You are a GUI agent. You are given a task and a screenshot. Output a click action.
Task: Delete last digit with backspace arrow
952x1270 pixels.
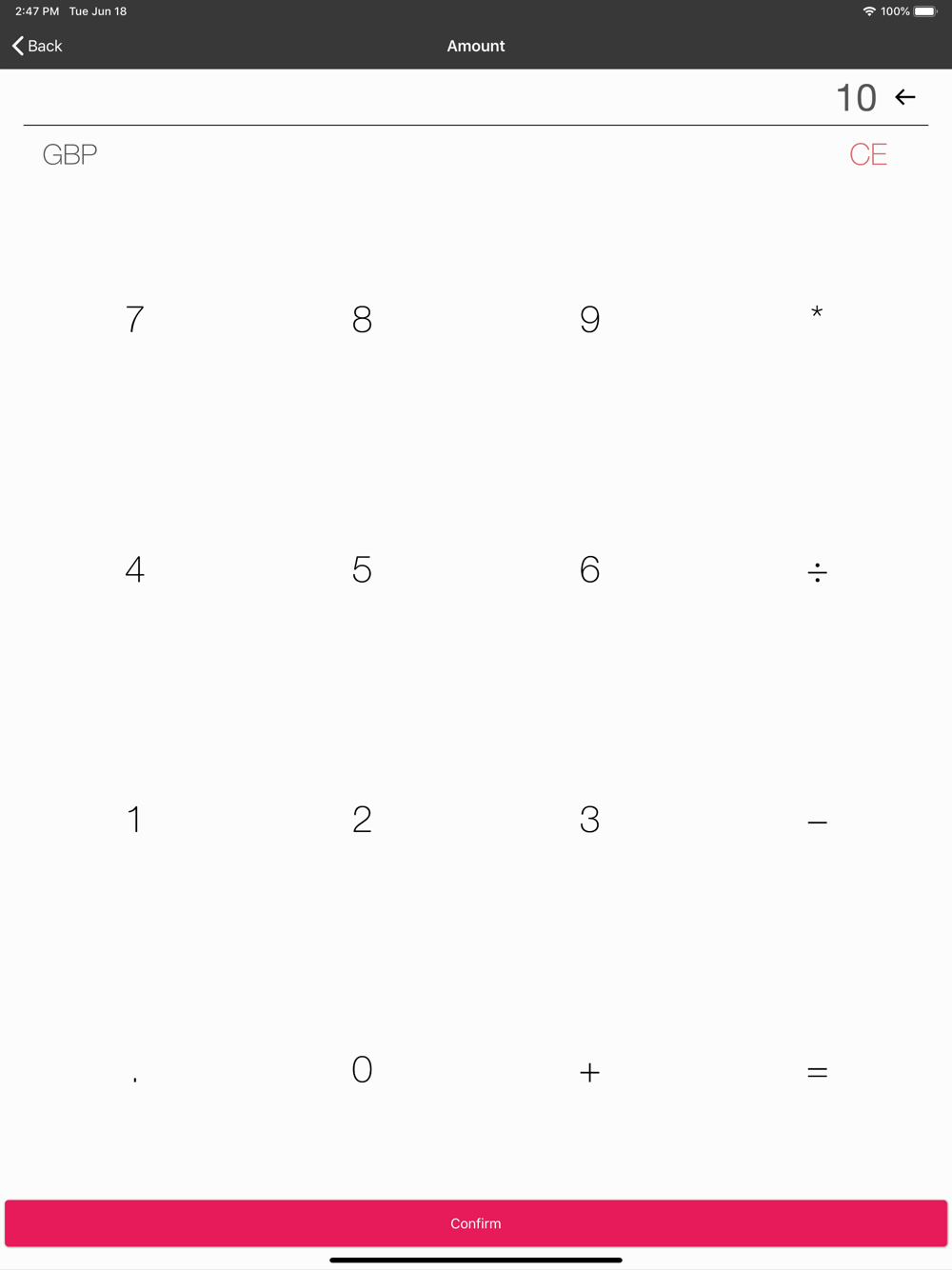905,97
